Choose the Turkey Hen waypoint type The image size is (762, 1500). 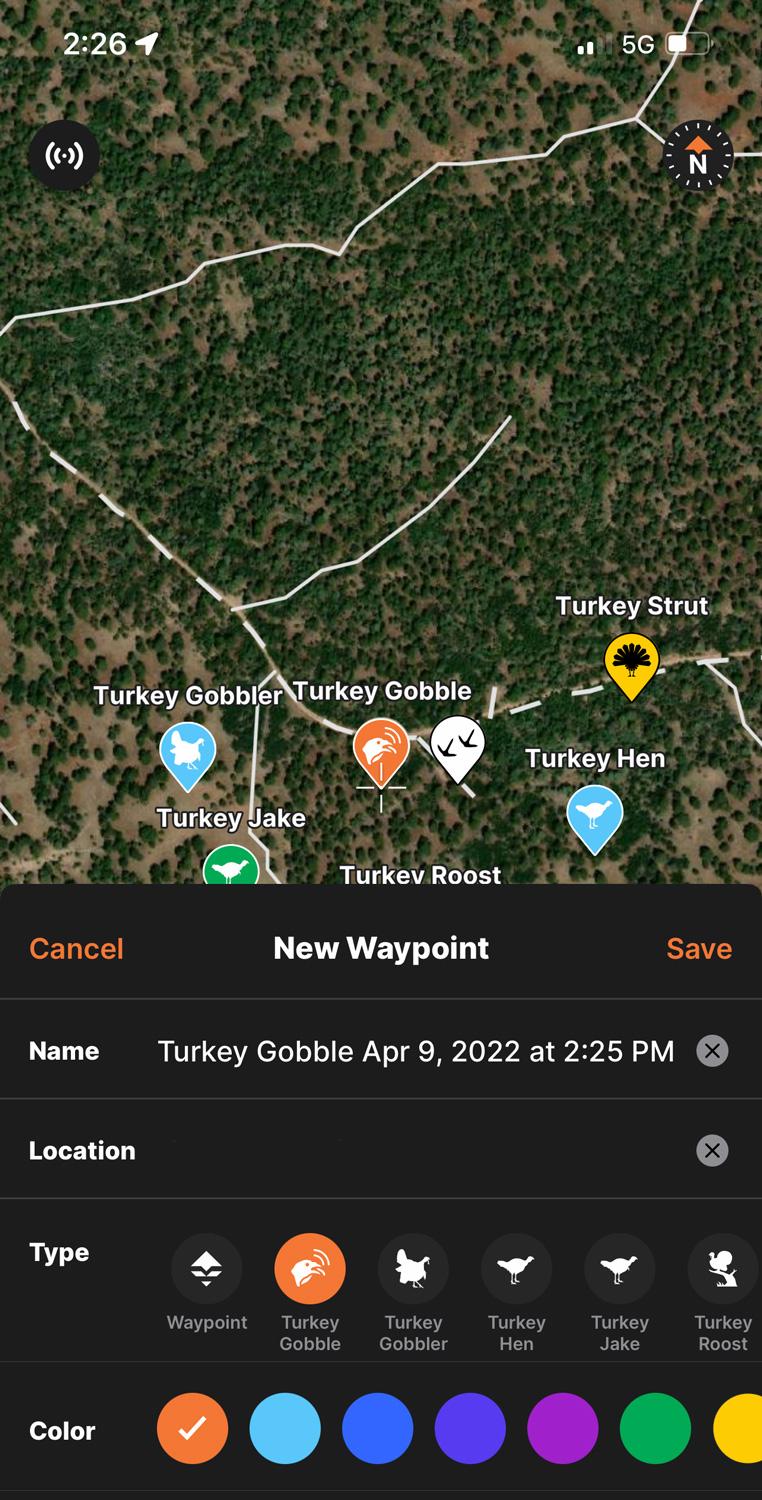click(x=516, y=1268)
